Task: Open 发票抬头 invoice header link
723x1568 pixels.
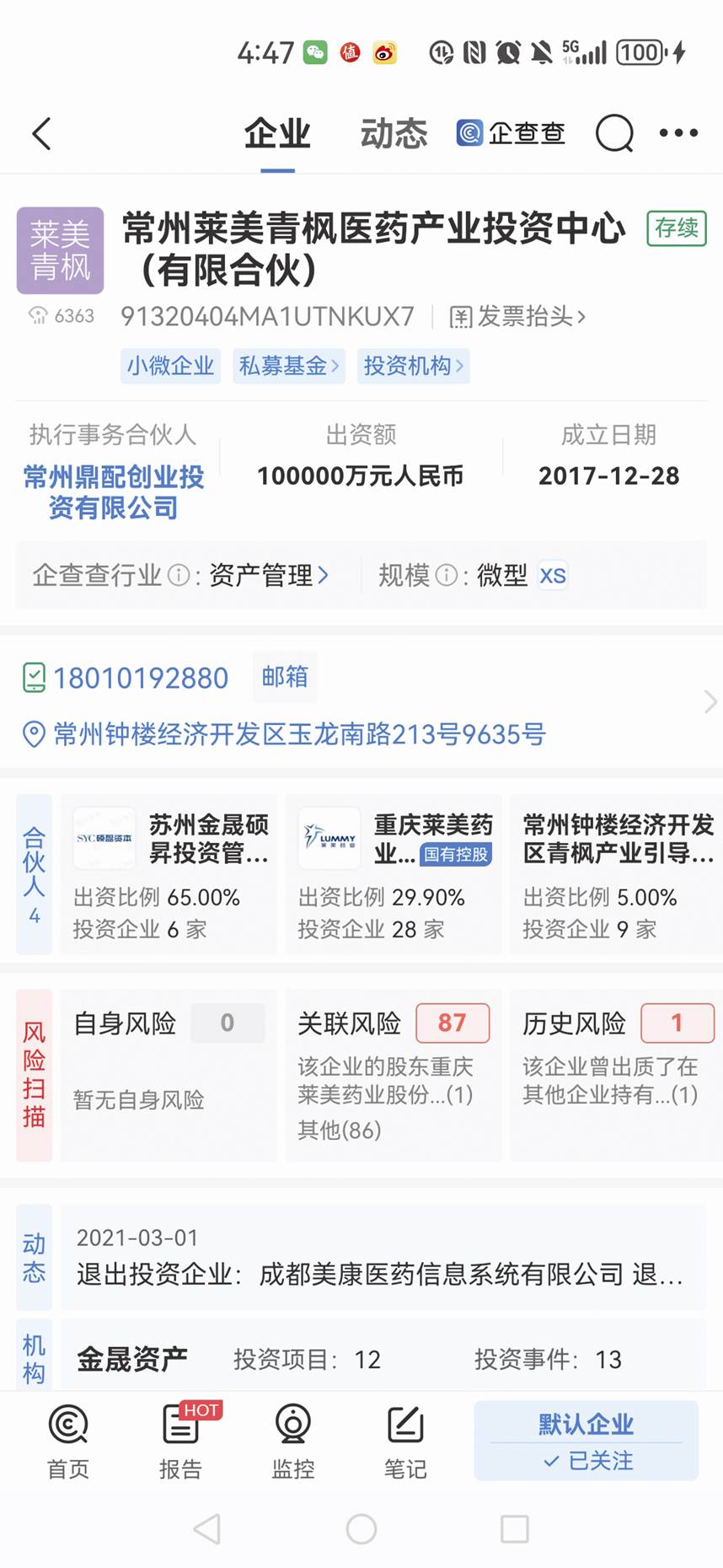Action: click(517, 317)
